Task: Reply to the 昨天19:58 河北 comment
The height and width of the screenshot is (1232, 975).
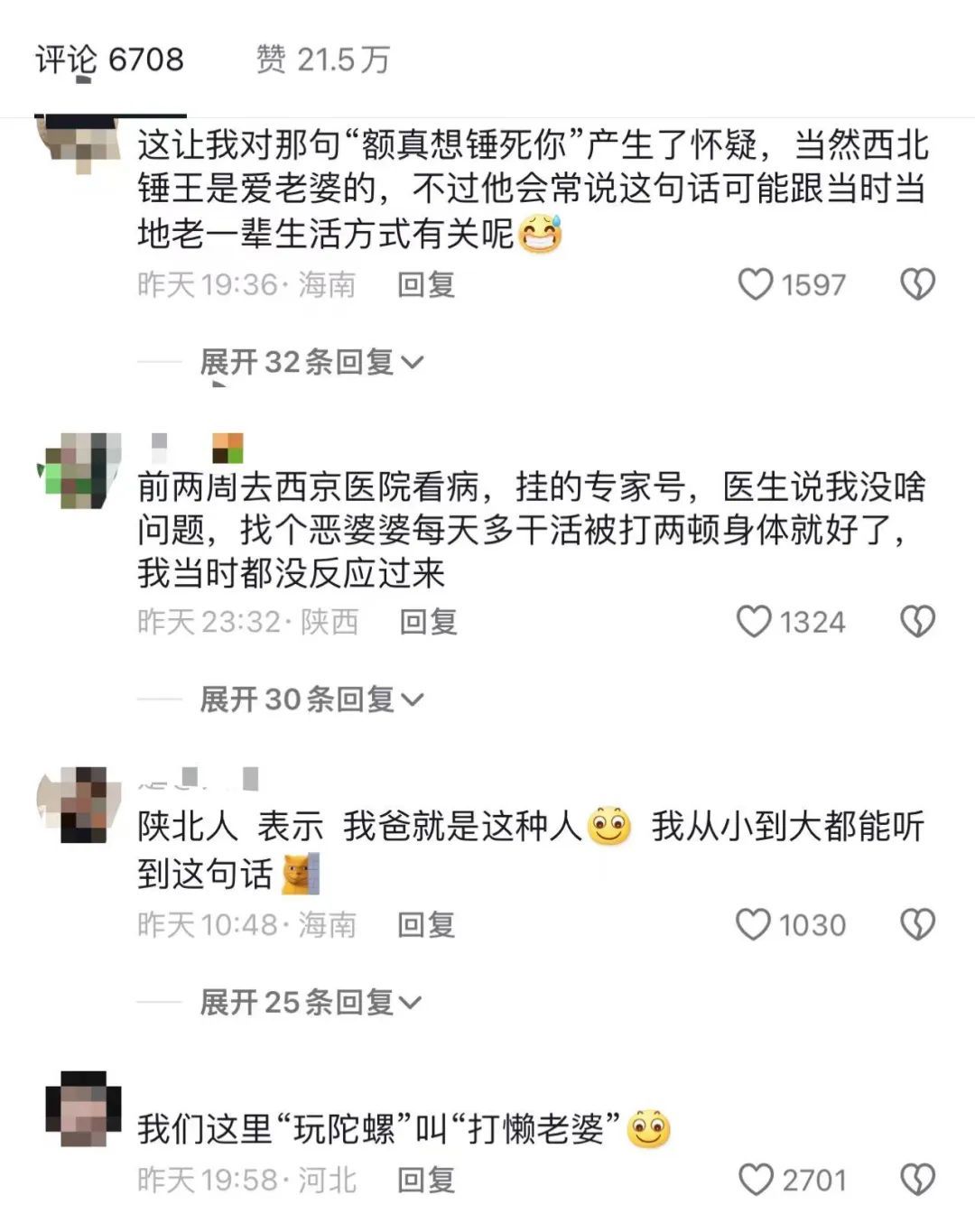Action: tap(426, 1180)
